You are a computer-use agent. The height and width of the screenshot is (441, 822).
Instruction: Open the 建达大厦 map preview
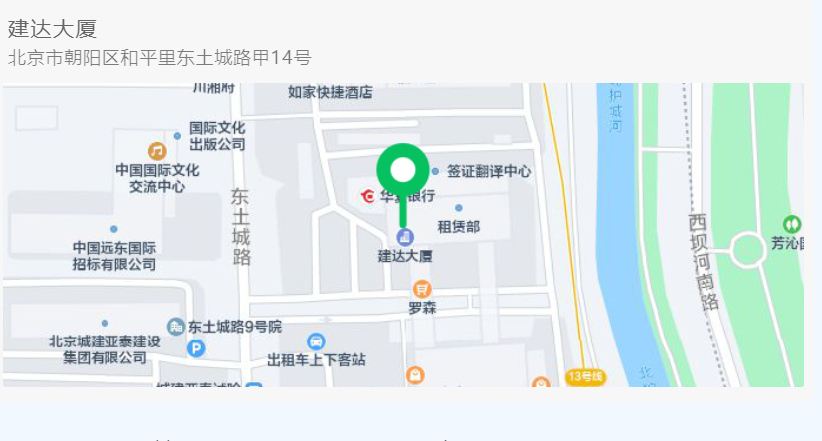(x=403, y=235)
